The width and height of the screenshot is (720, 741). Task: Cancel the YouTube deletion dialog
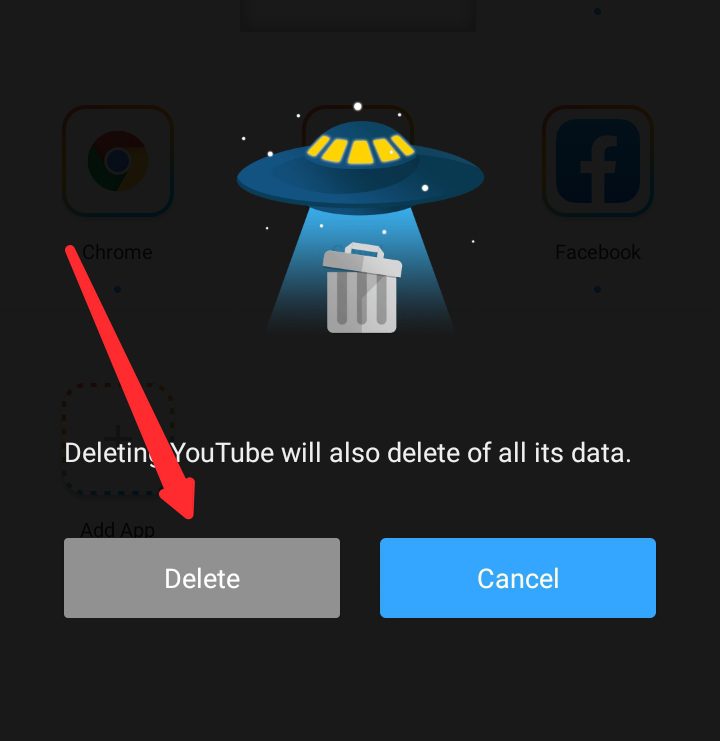[517, 578]
